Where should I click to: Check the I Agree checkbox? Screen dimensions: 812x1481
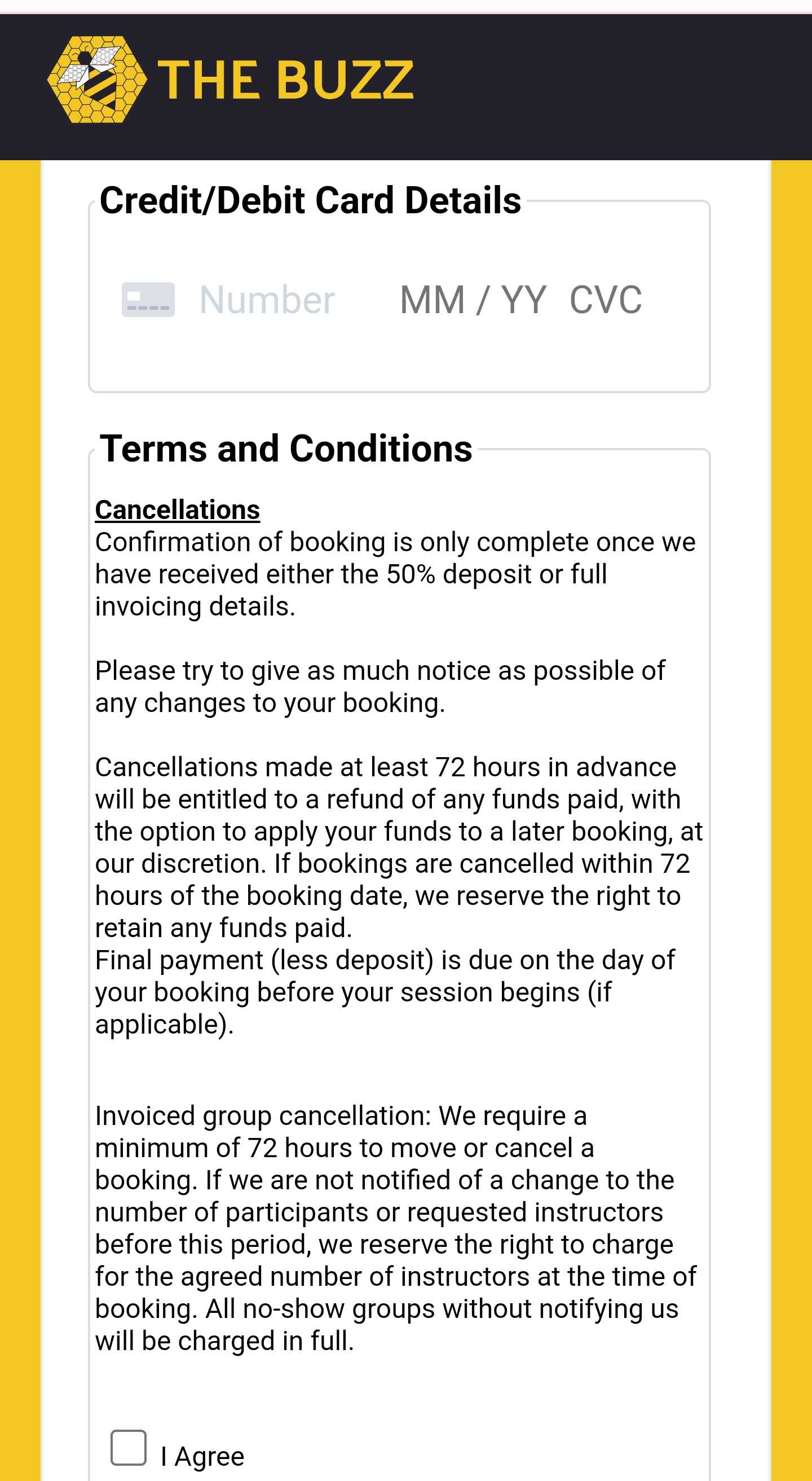click(x=129, y=1448)
